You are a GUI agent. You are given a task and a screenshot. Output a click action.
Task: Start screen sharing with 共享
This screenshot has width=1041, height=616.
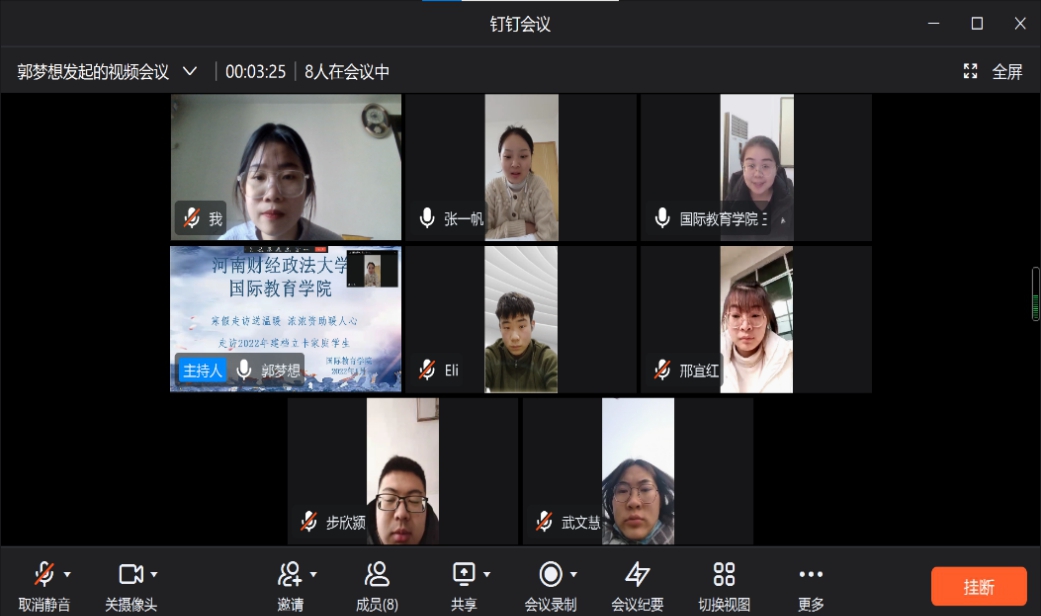click(464, 584)
